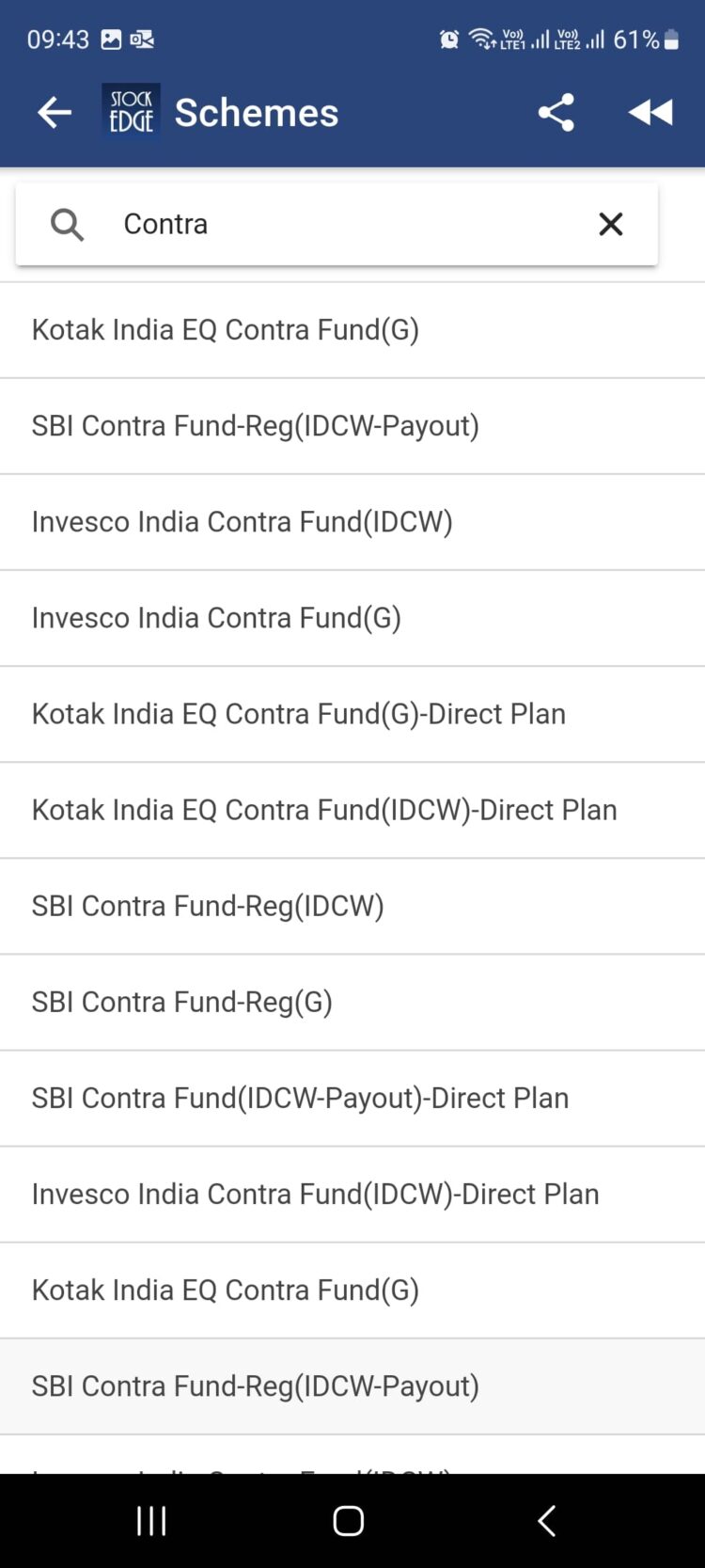
Task: Tap the double-arrow rewind icon in header
Action: (650, 111)
